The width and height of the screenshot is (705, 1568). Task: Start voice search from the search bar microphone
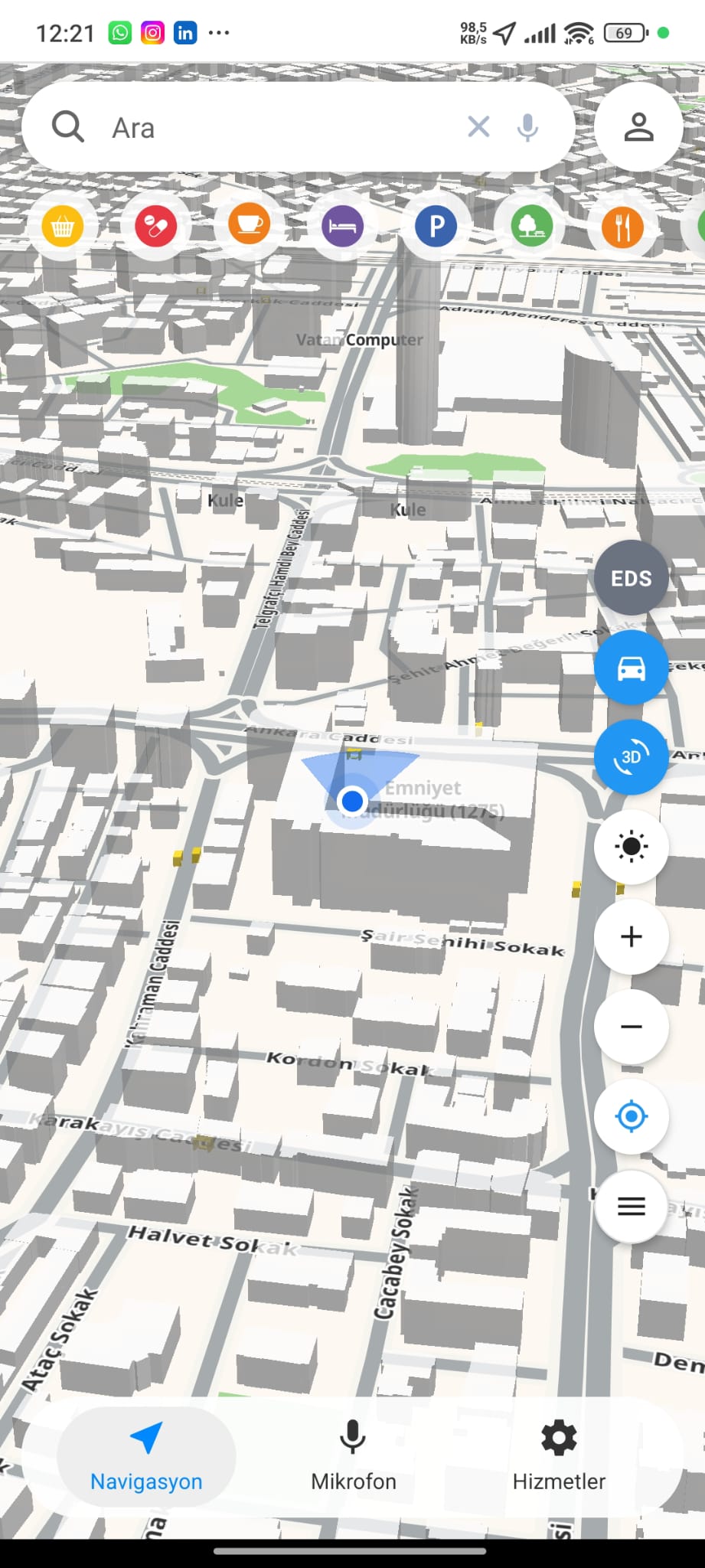[527, 127]
